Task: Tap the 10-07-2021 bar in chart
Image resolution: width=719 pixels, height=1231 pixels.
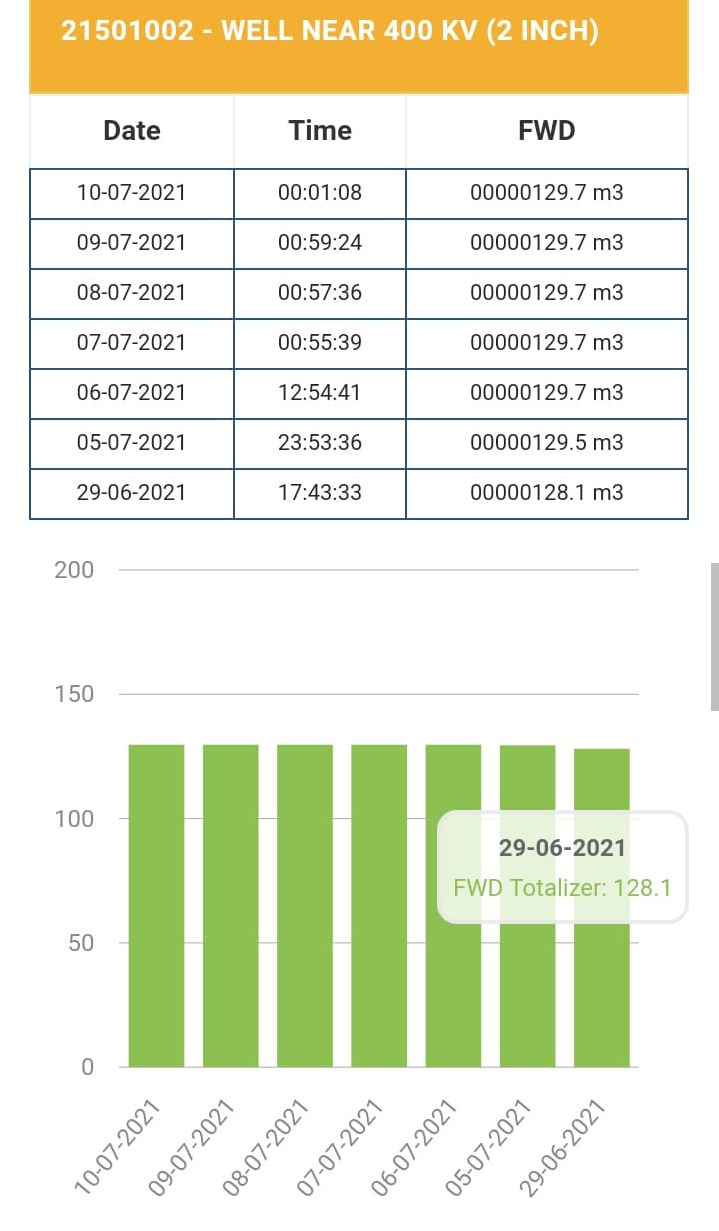Action: 156,905
